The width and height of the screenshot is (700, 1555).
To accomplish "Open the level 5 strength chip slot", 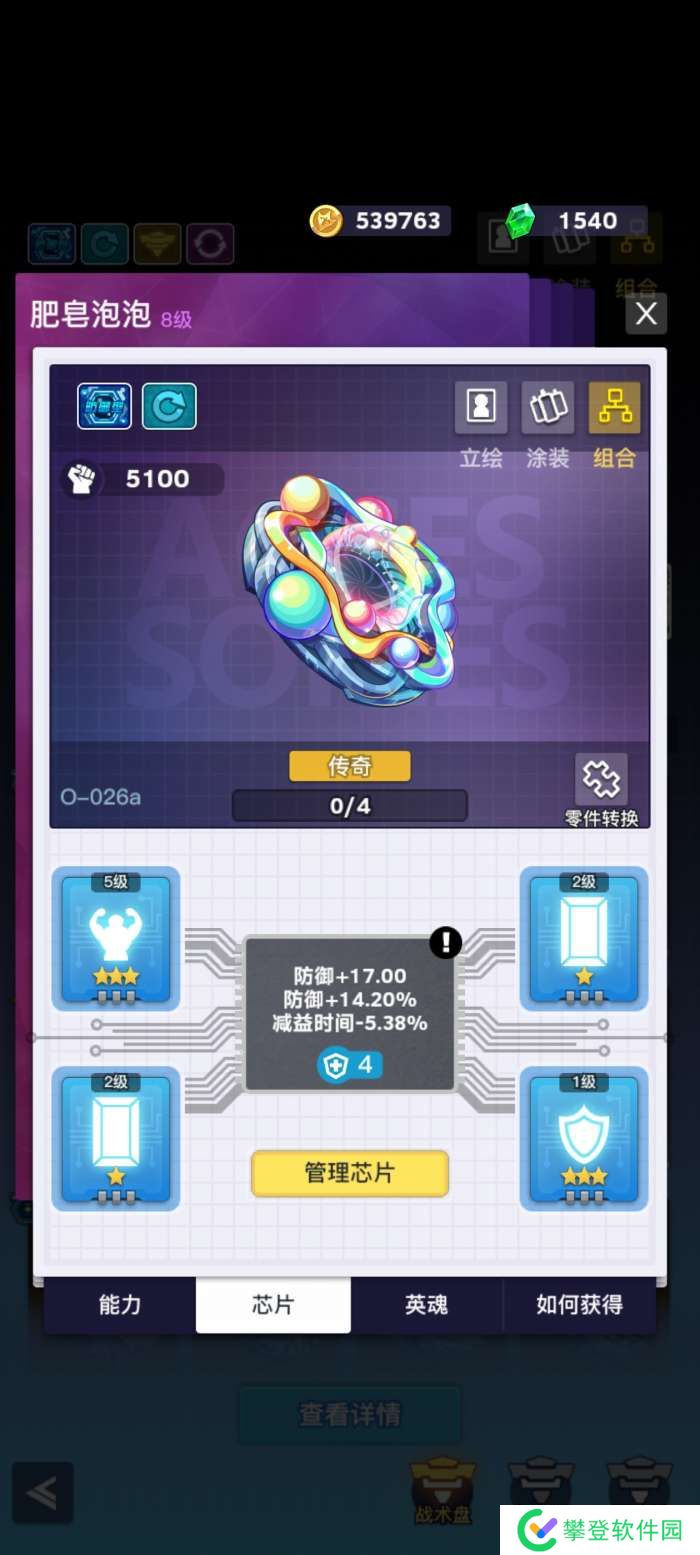I will coord(116,939).
